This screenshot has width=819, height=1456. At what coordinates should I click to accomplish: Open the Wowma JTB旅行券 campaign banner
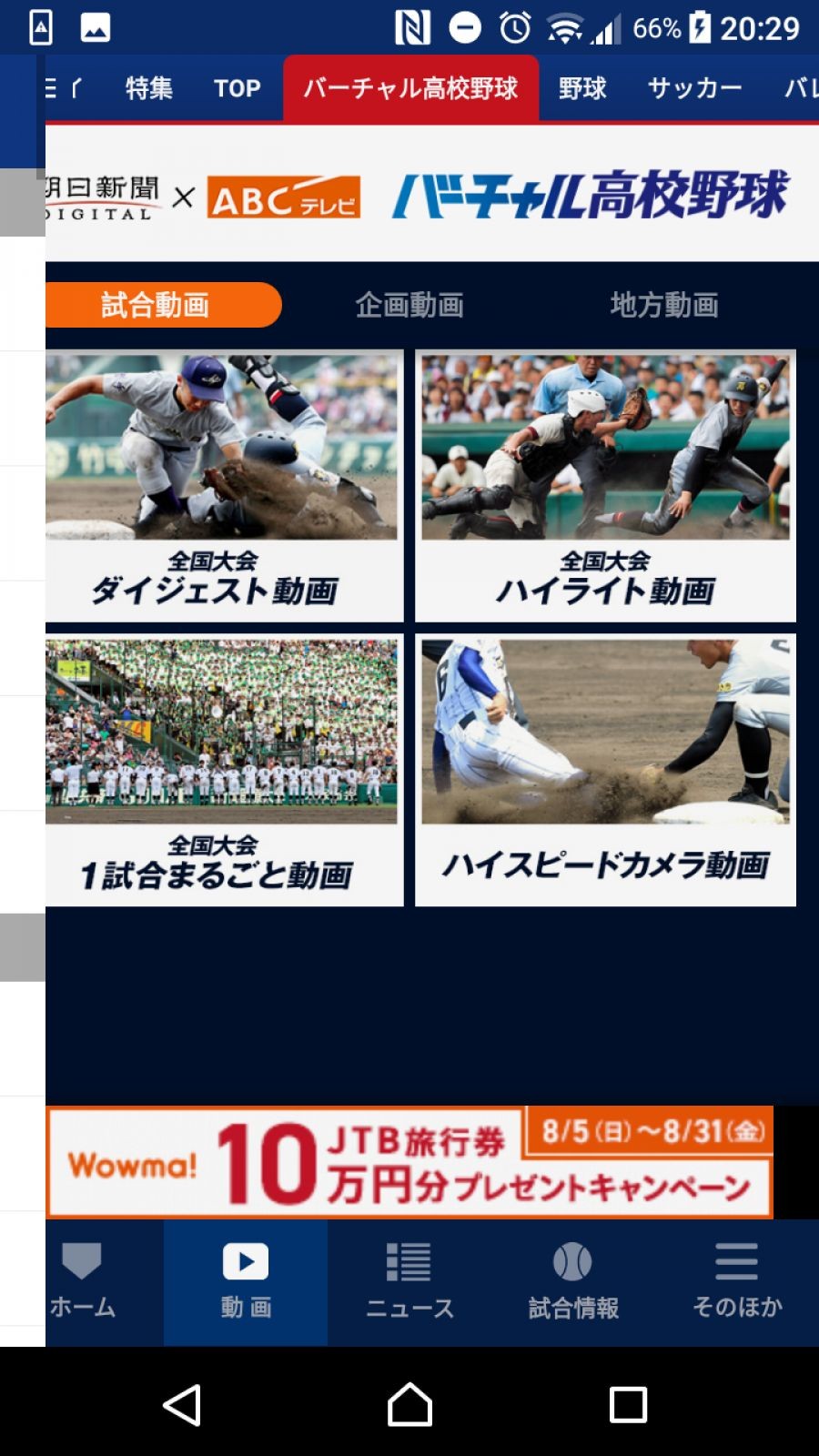tap(409, 1162)
